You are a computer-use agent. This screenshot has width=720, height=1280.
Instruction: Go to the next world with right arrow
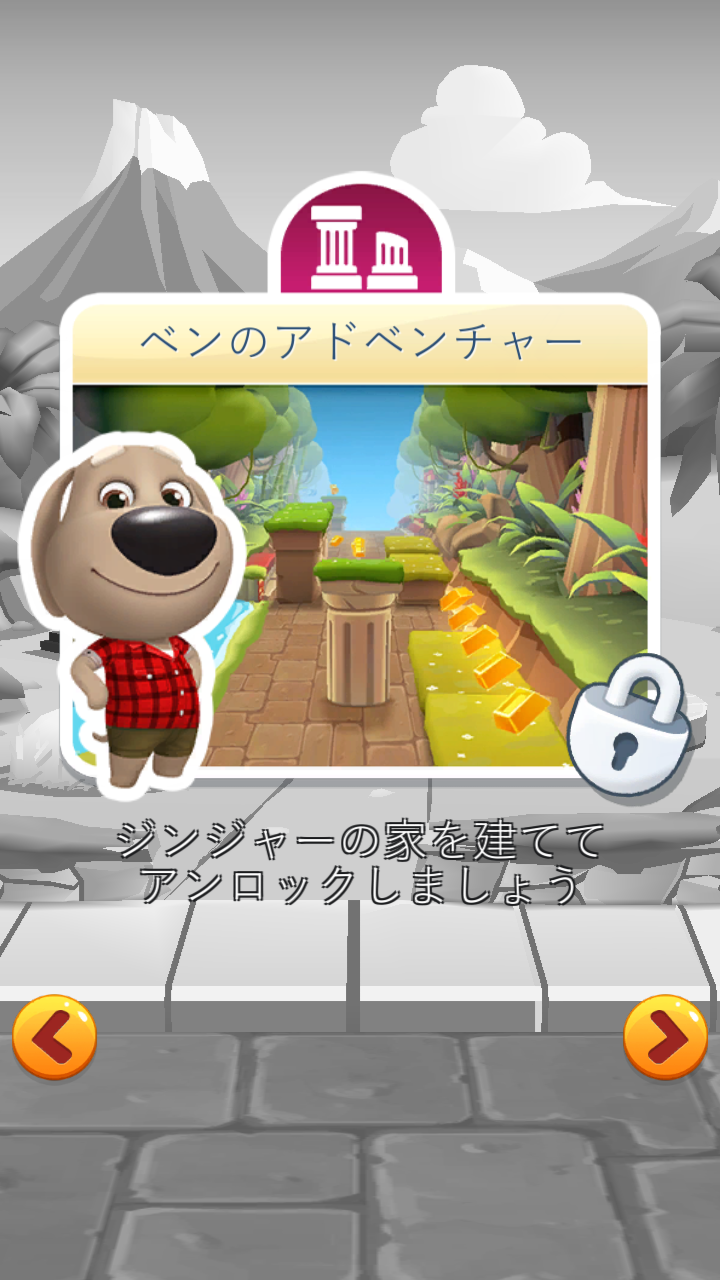click(665, 1037)
